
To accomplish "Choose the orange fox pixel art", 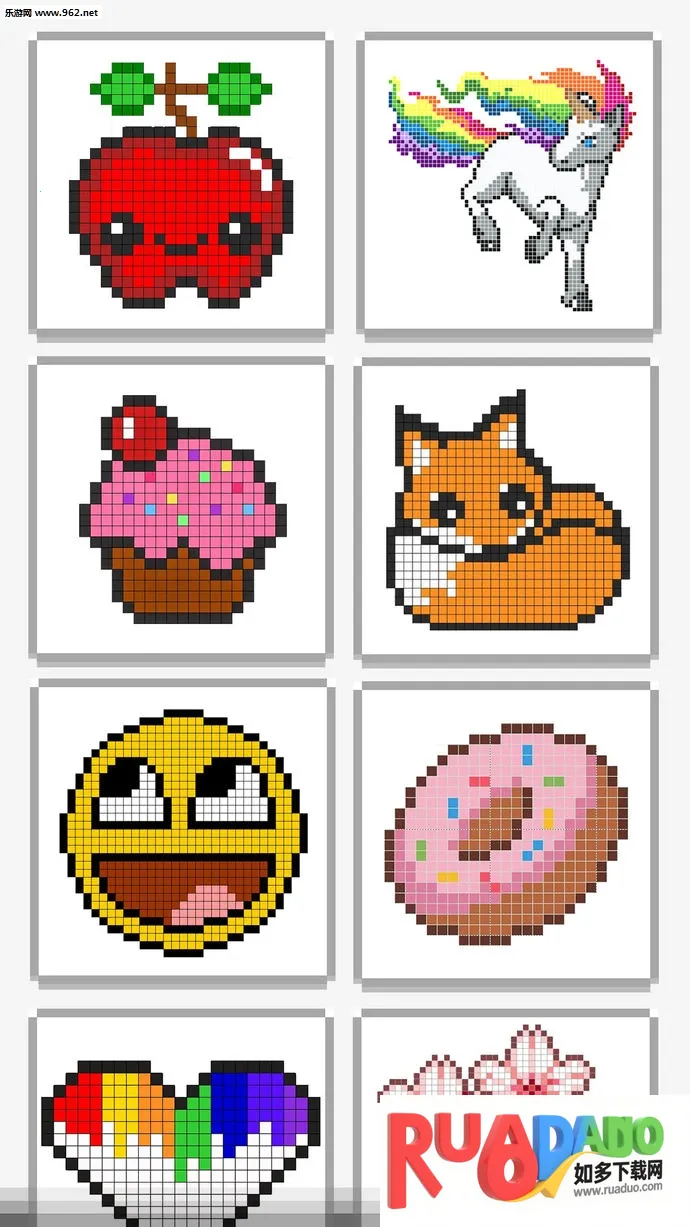I will click(x=508, y=510).
